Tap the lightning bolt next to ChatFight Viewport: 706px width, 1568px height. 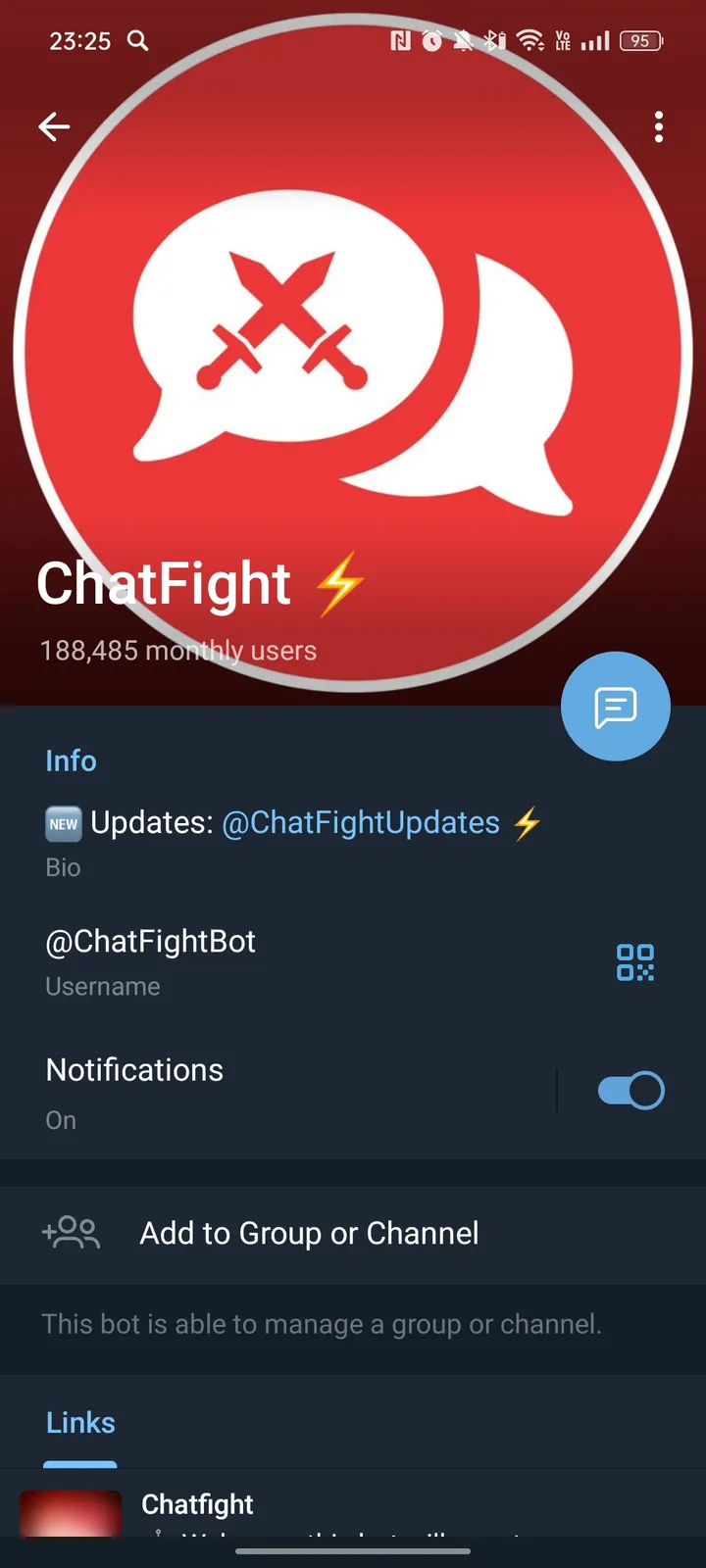(339, 583)
